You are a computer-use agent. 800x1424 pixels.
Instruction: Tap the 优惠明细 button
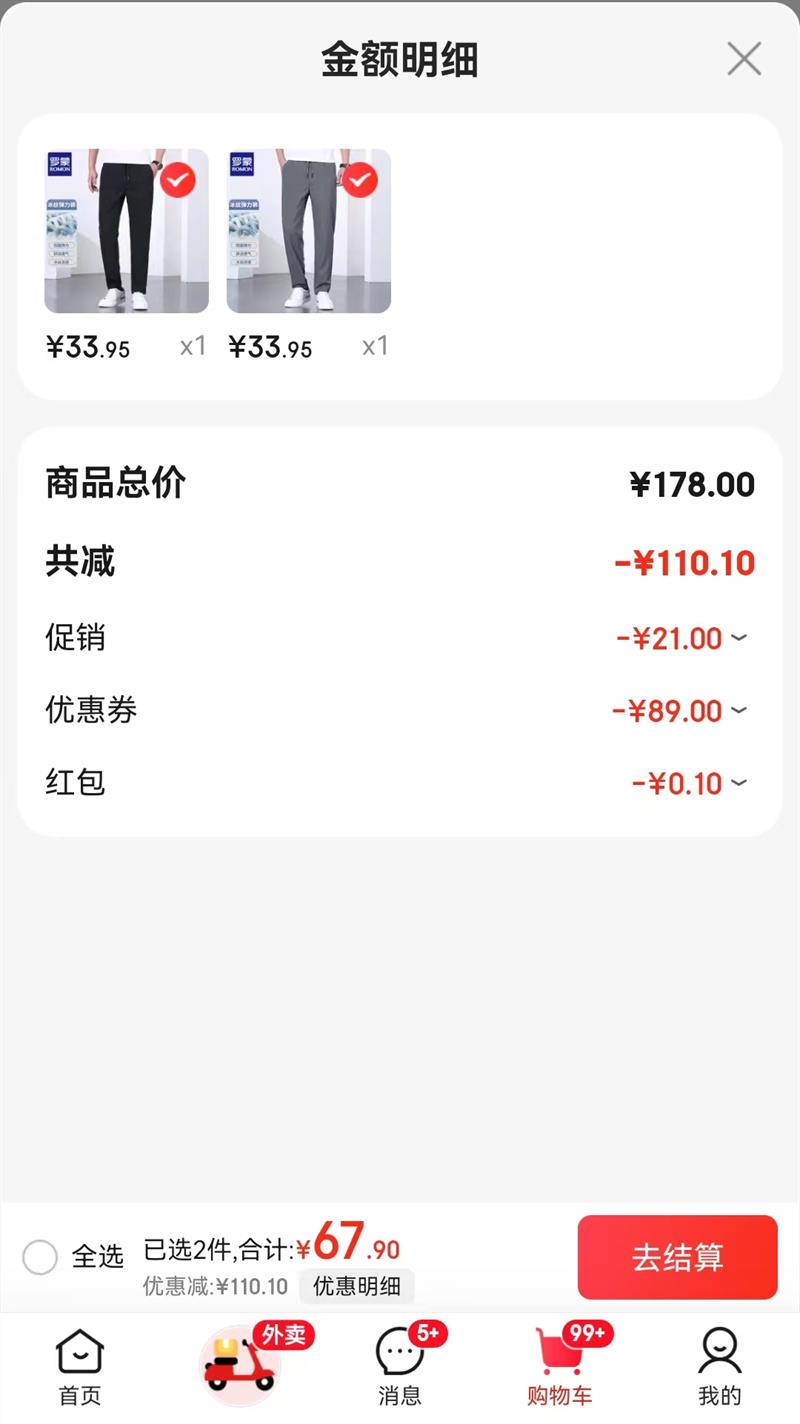click(x=357, y=1287)
